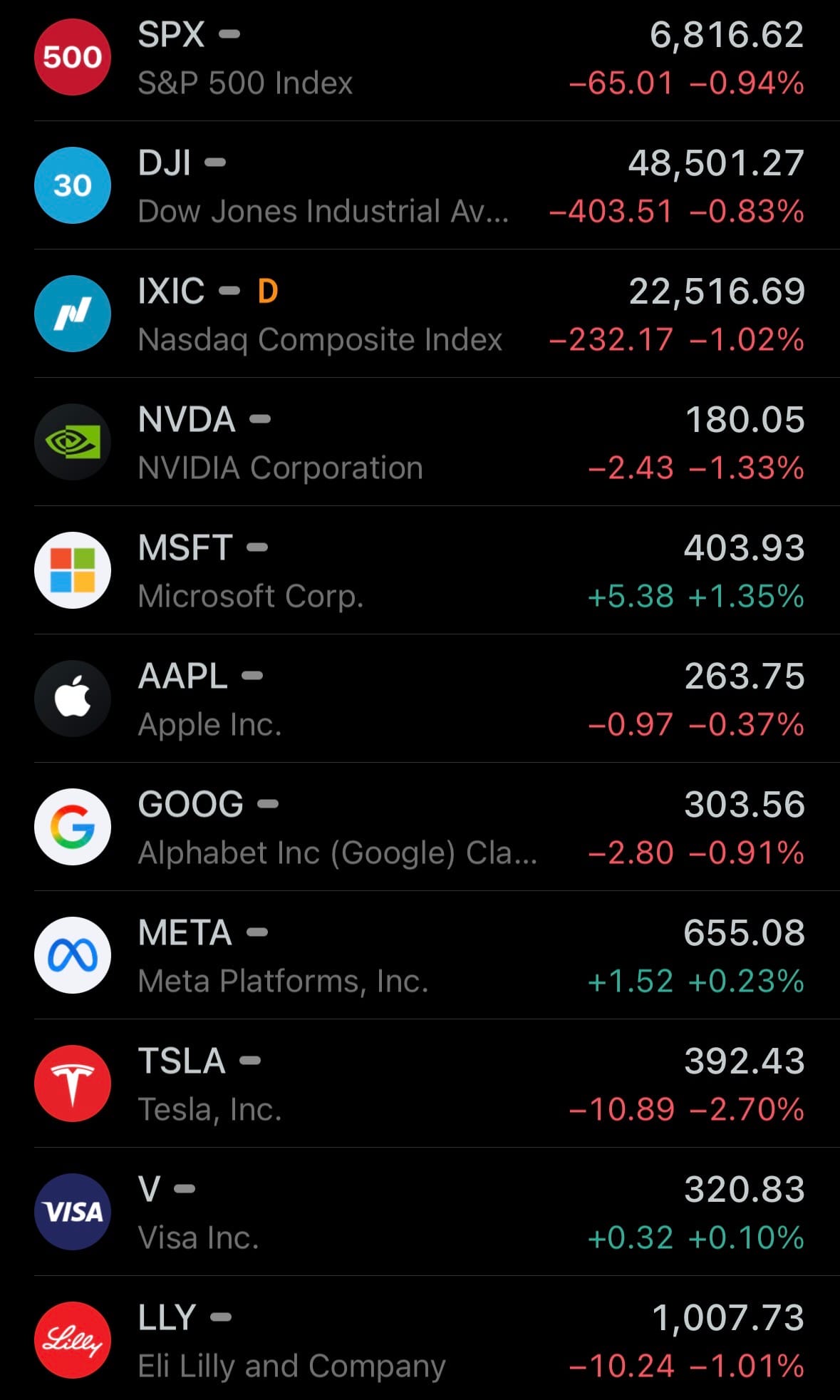Select the V Visa Inc. row

420,1213
